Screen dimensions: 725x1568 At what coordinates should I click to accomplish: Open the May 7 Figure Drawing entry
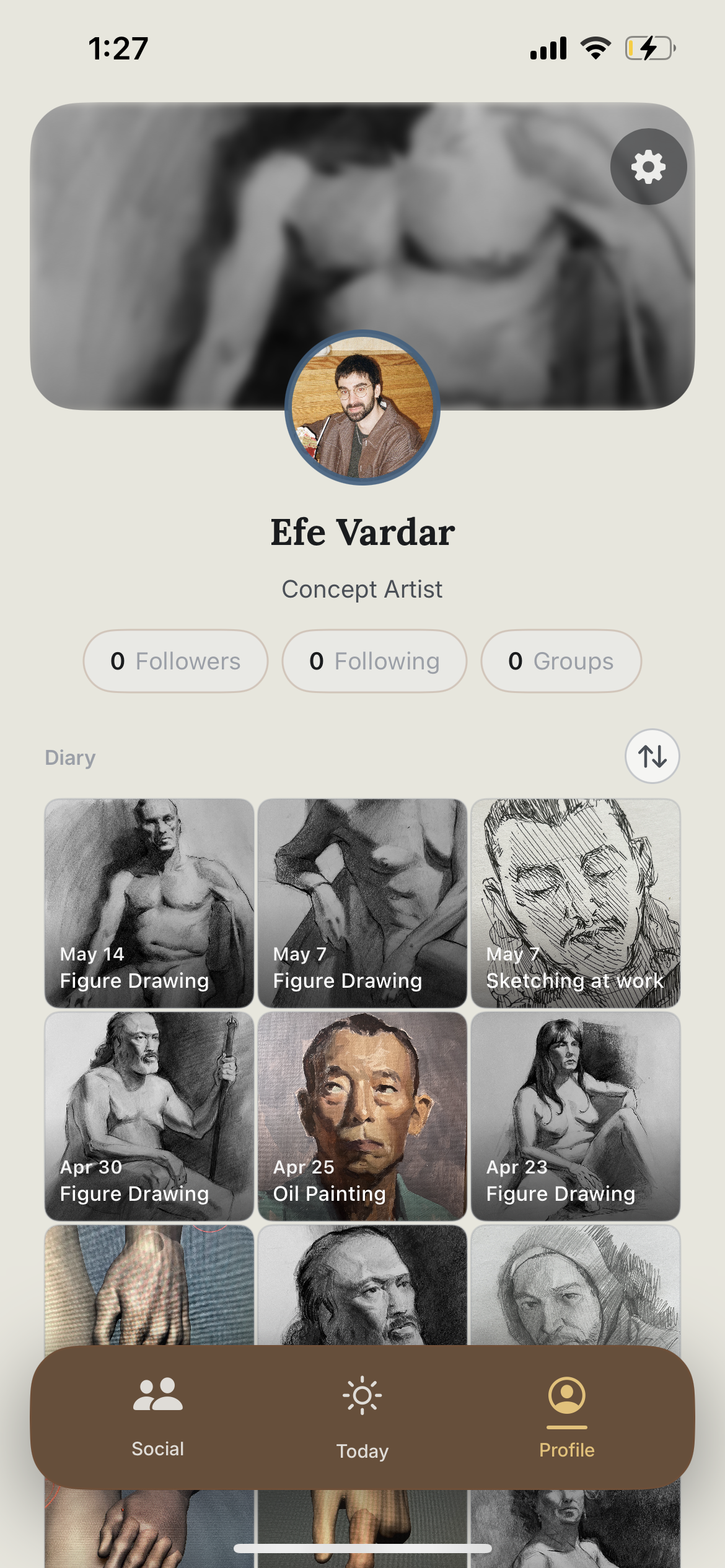[x=362, y=903]
